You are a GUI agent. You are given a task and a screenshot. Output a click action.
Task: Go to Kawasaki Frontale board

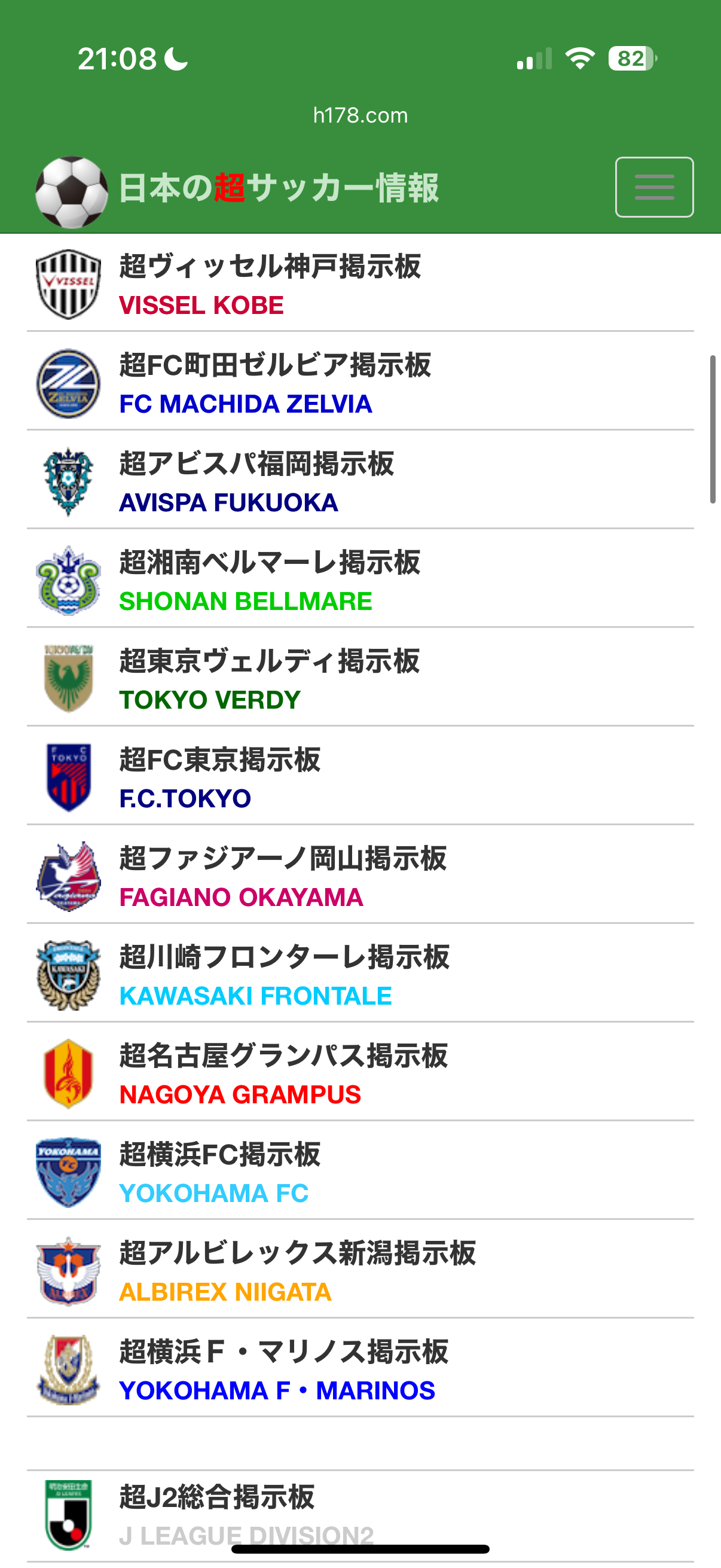(x=360, y=974)
